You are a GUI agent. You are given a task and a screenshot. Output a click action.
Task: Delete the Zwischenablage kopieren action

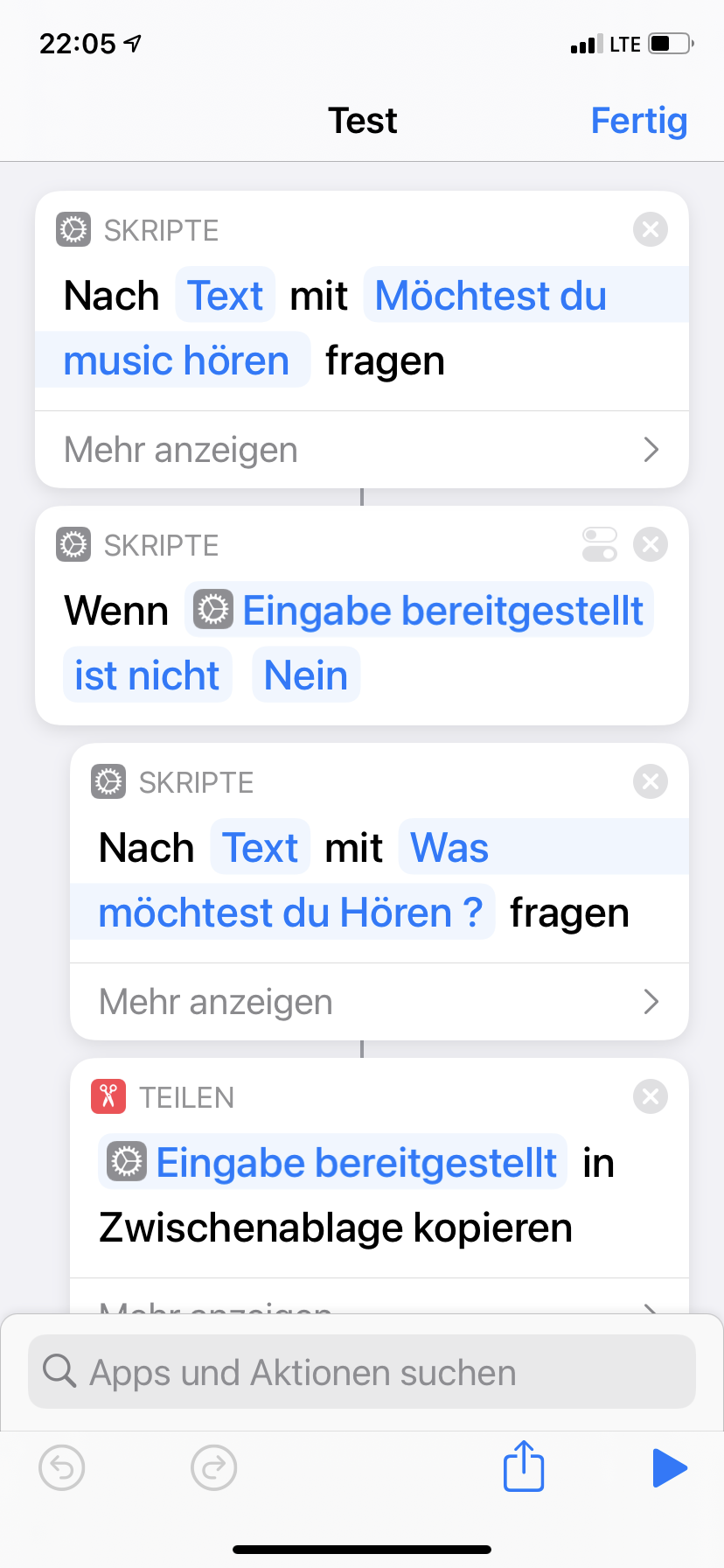coord(650,1096)
